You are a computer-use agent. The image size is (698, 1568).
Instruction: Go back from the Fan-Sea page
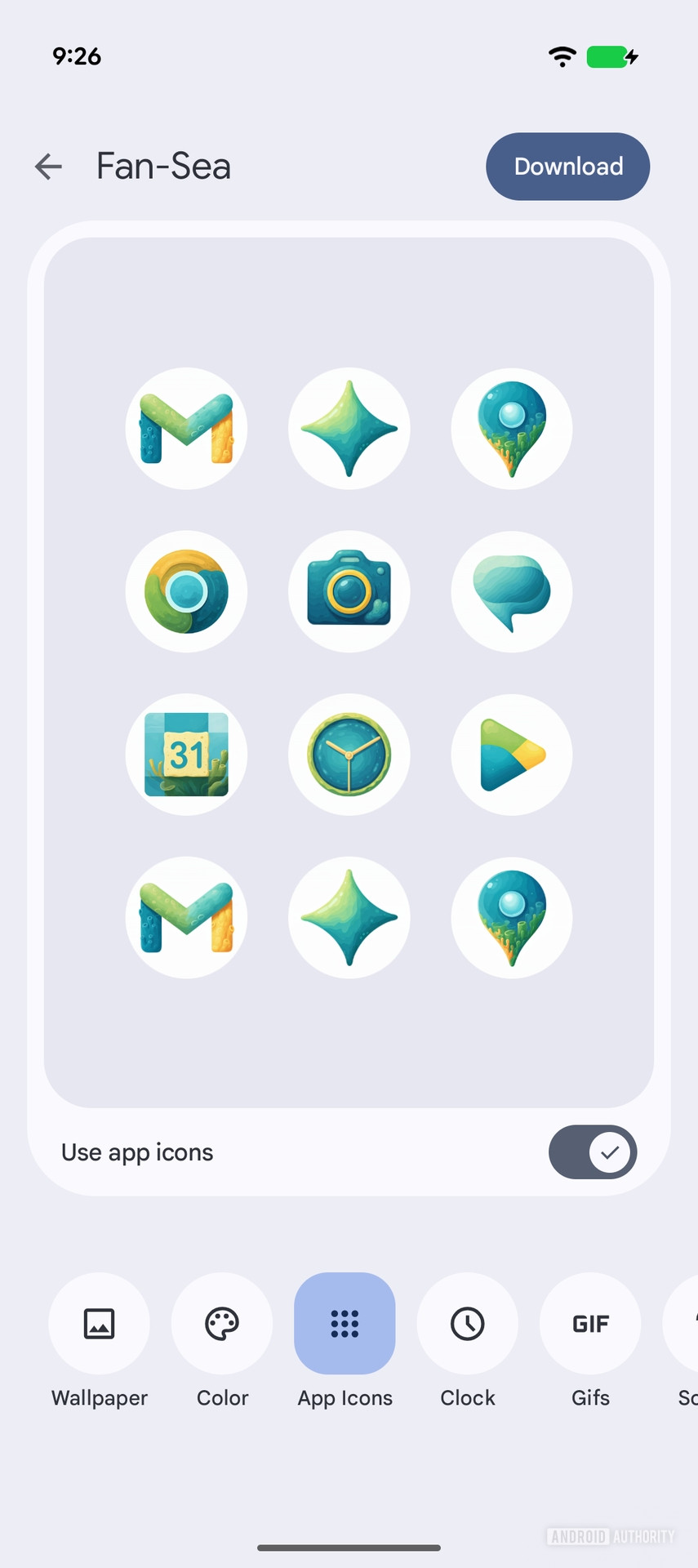pos(48,166)
